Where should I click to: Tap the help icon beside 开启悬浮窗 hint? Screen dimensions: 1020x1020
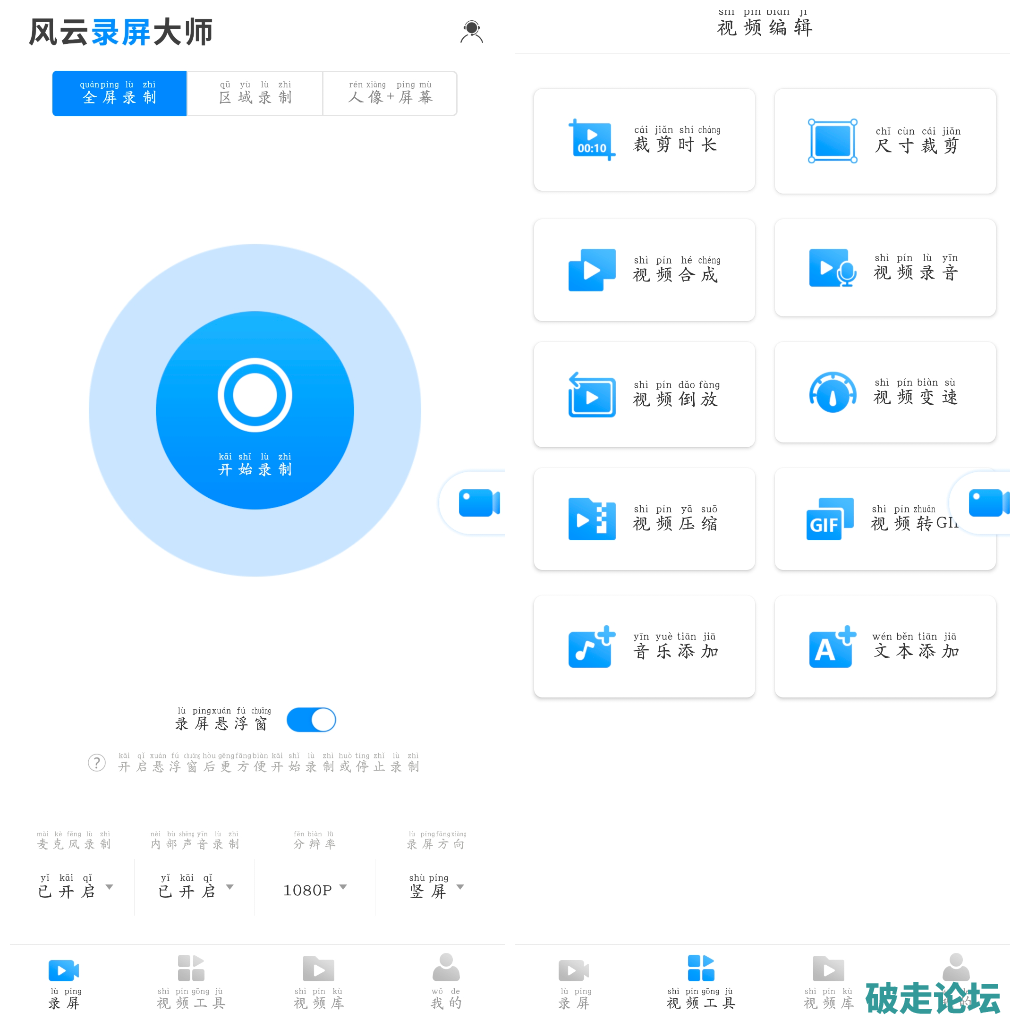point(97,763)
